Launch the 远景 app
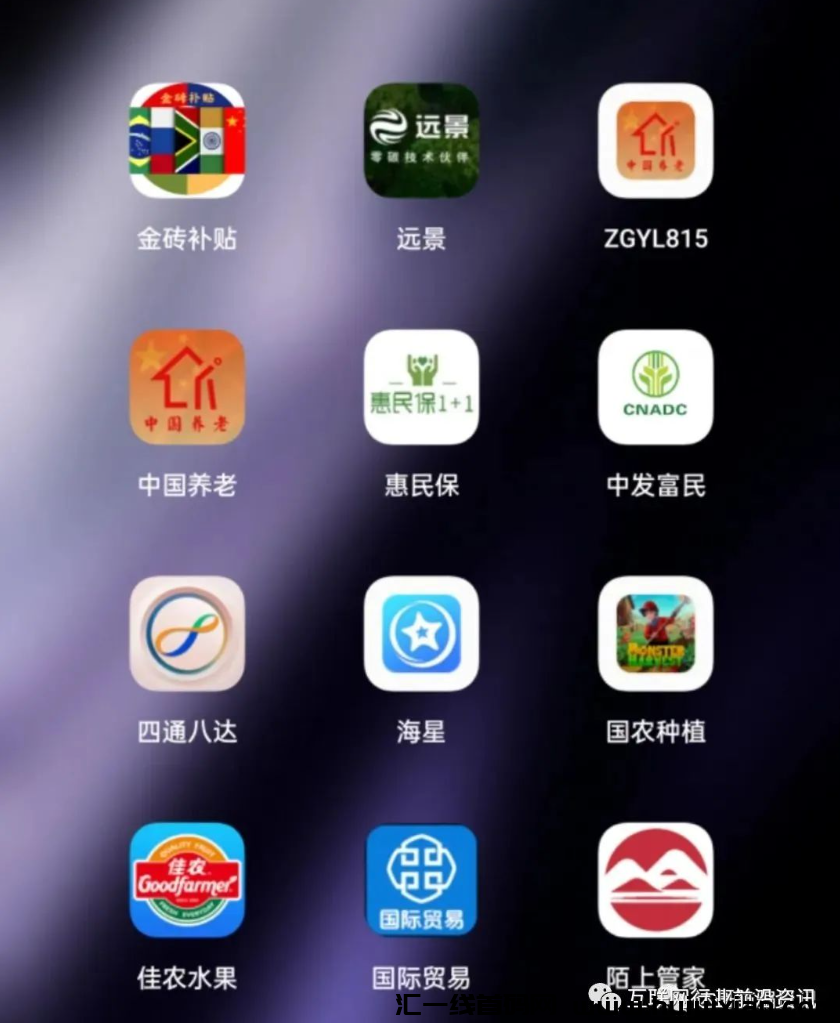This screenshot has height=1023, width=840. pyautogui.click(x=421, y=141)
